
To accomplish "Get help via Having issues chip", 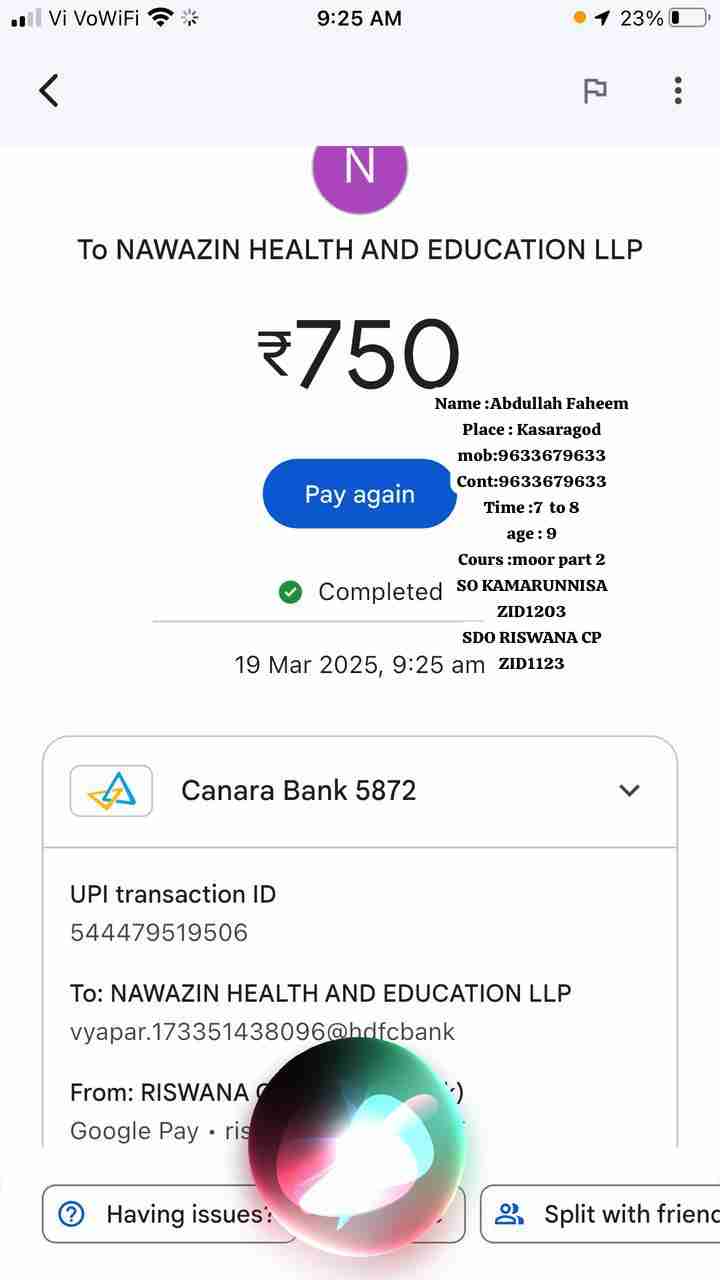I will [160, 1214].
